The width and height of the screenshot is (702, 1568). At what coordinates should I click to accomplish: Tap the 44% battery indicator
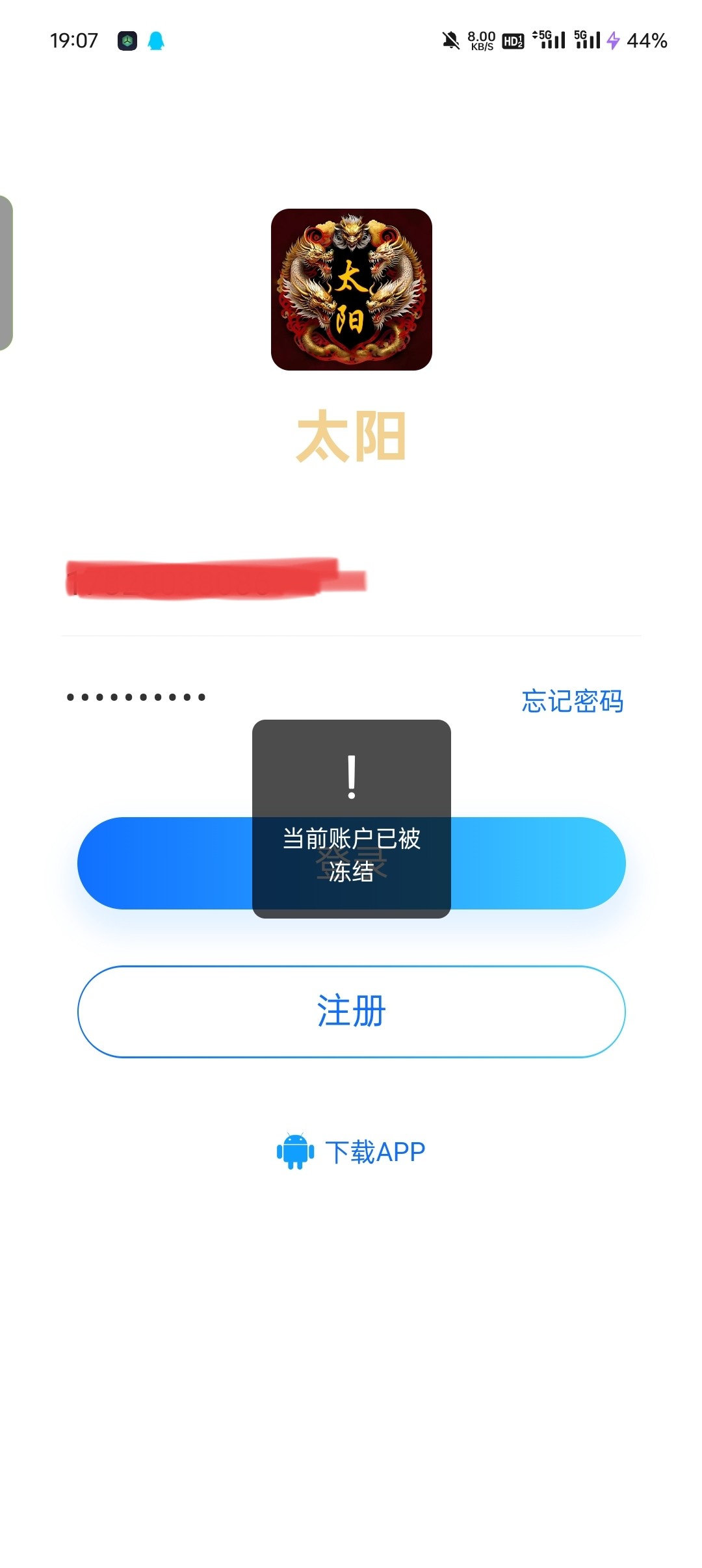[647, 40]
